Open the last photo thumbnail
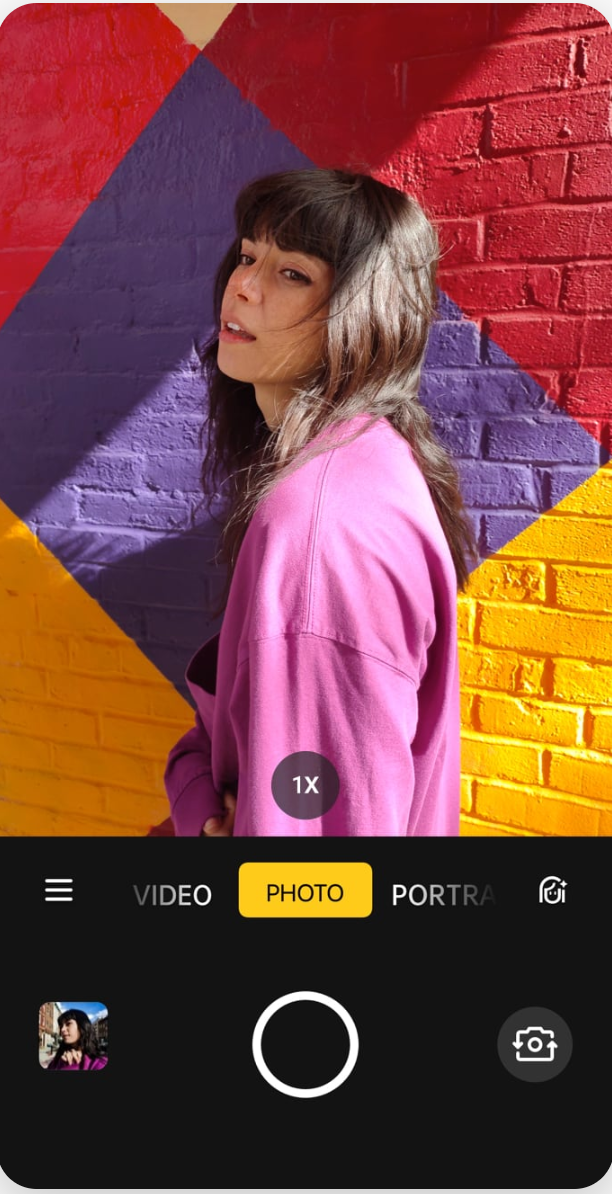612x1194 pixels. pos(73,1036)
